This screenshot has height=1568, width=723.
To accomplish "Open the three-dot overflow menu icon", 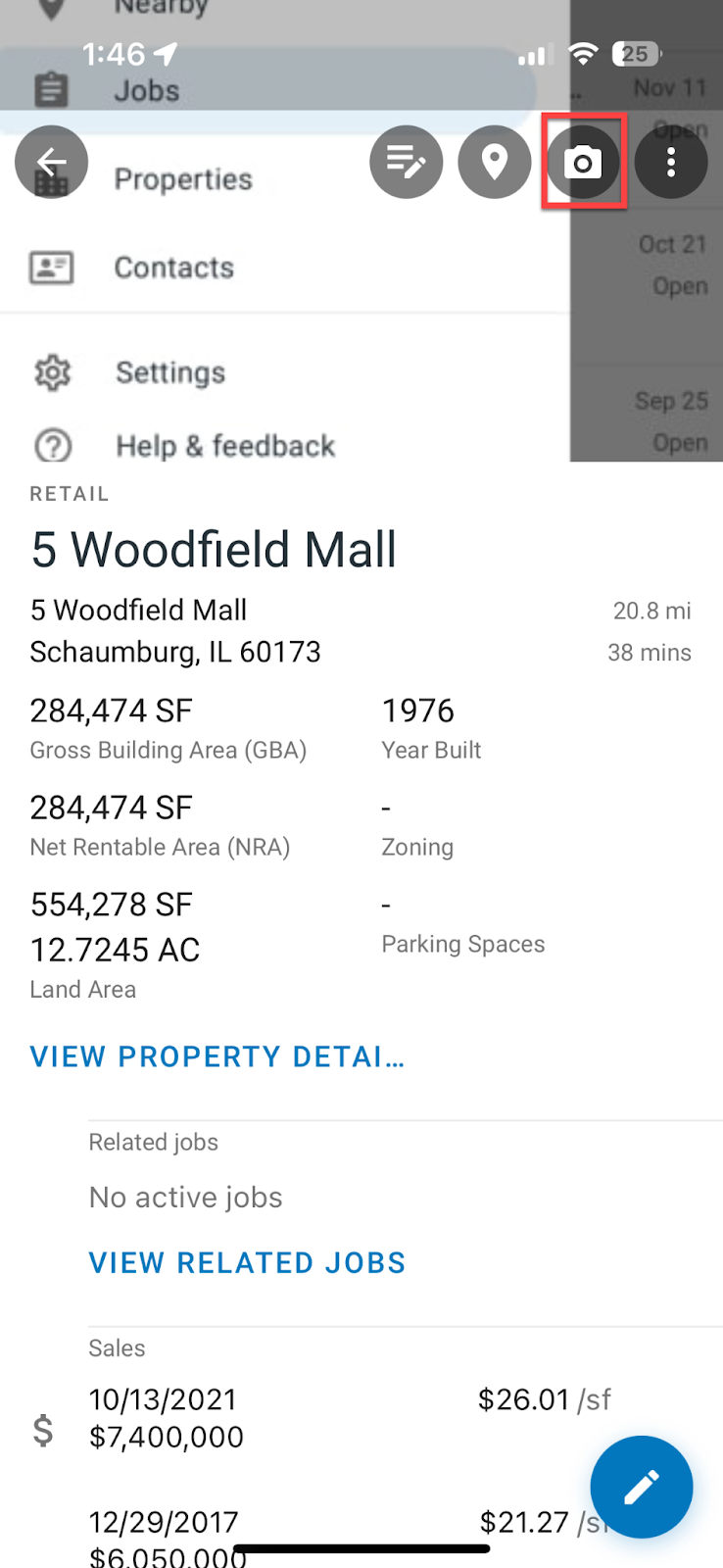I will tap(671, 162).
